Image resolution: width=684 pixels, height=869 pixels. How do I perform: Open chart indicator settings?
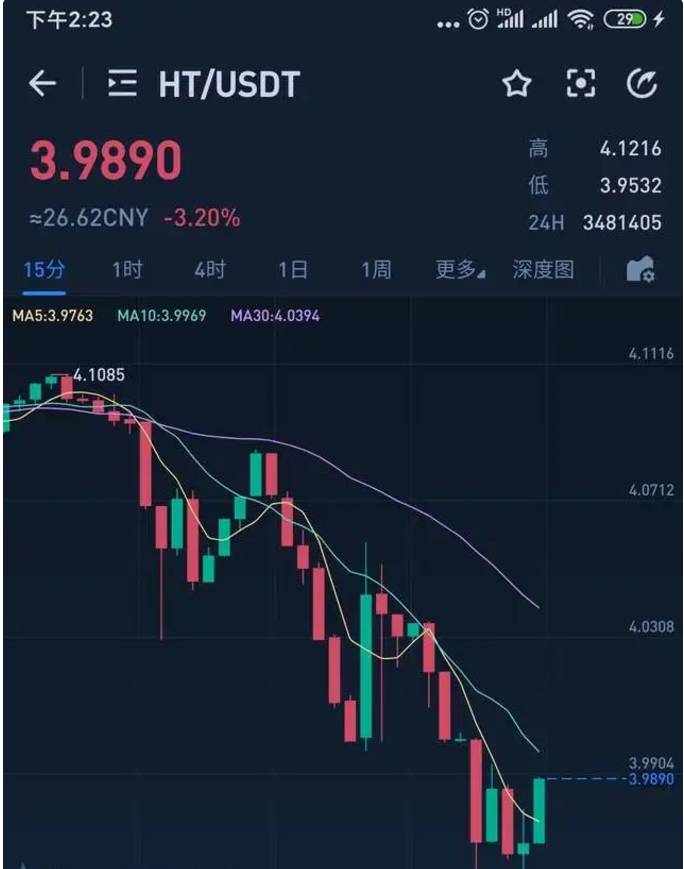pyautogui.click(x=640, y=269)
